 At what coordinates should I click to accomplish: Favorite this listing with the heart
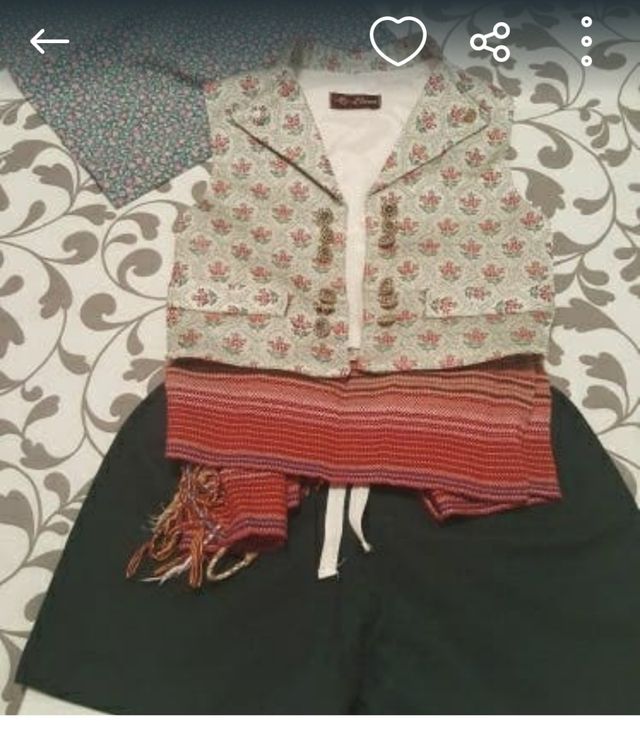[398, 41]
